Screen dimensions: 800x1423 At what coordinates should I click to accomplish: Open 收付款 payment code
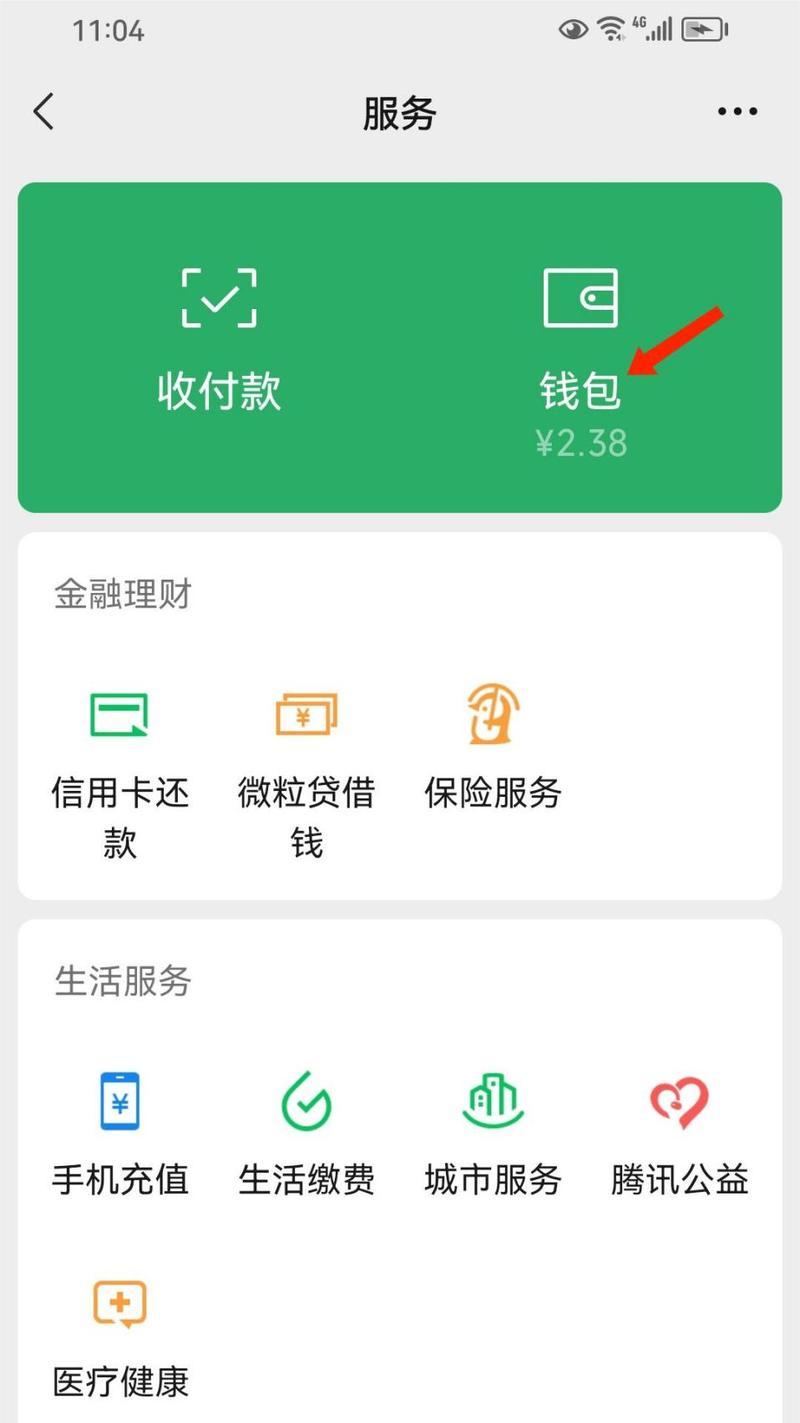219,340
